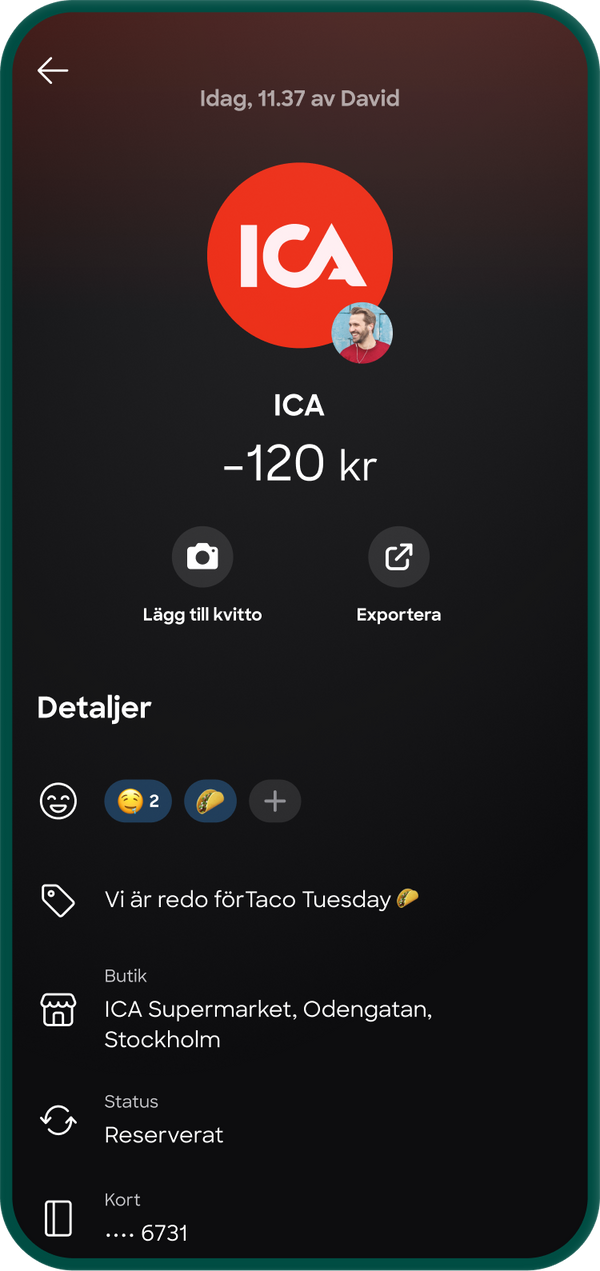Add a new reaction with plus

click(275, 801)
